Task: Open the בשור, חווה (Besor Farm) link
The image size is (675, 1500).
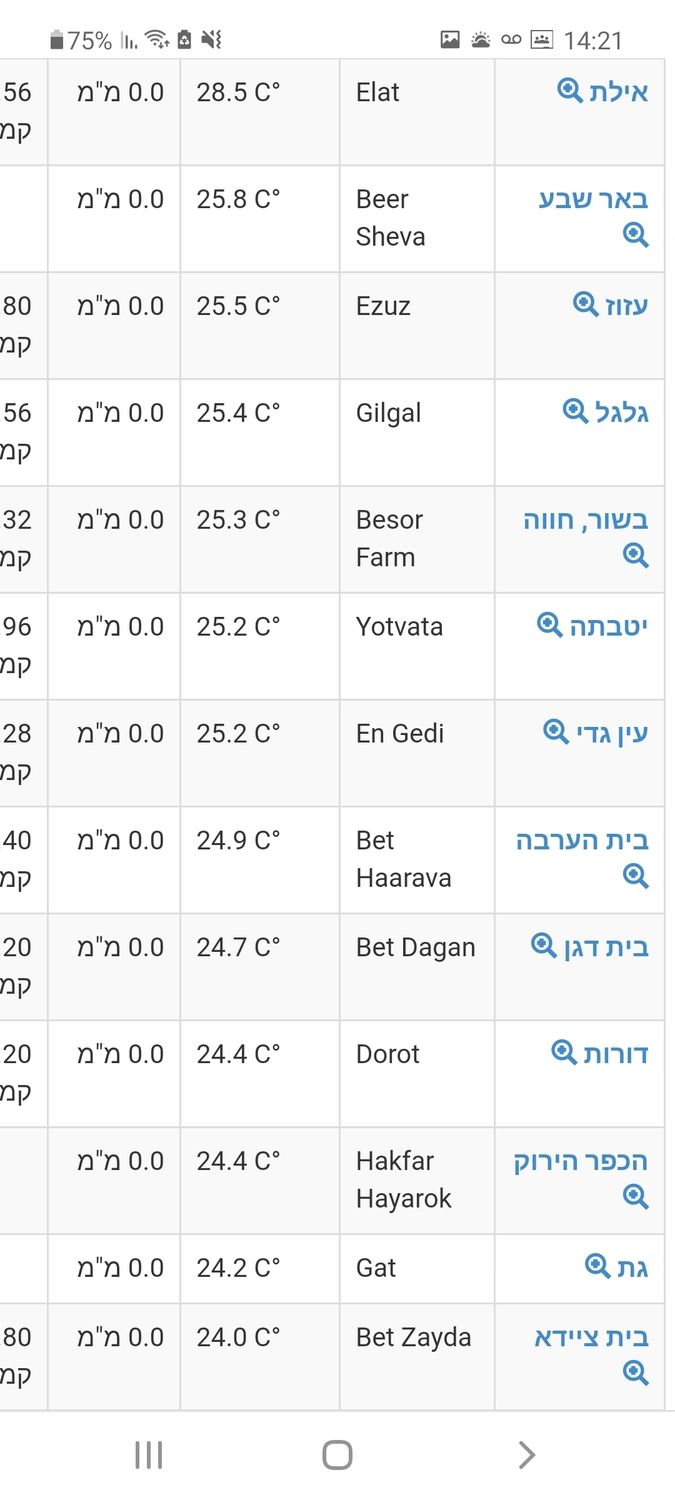Action: click(586, 520)
